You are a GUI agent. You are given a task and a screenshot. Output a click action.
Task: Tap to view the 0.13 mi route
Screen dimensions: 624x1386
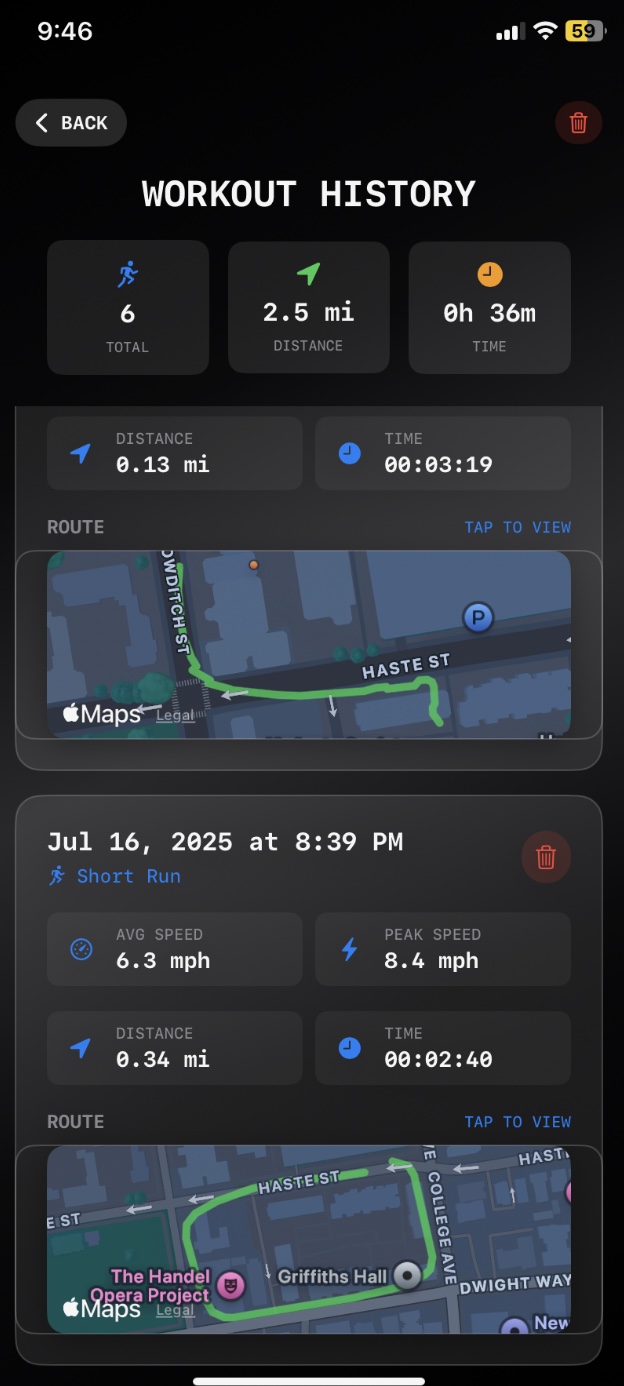[x=517, y=527]
